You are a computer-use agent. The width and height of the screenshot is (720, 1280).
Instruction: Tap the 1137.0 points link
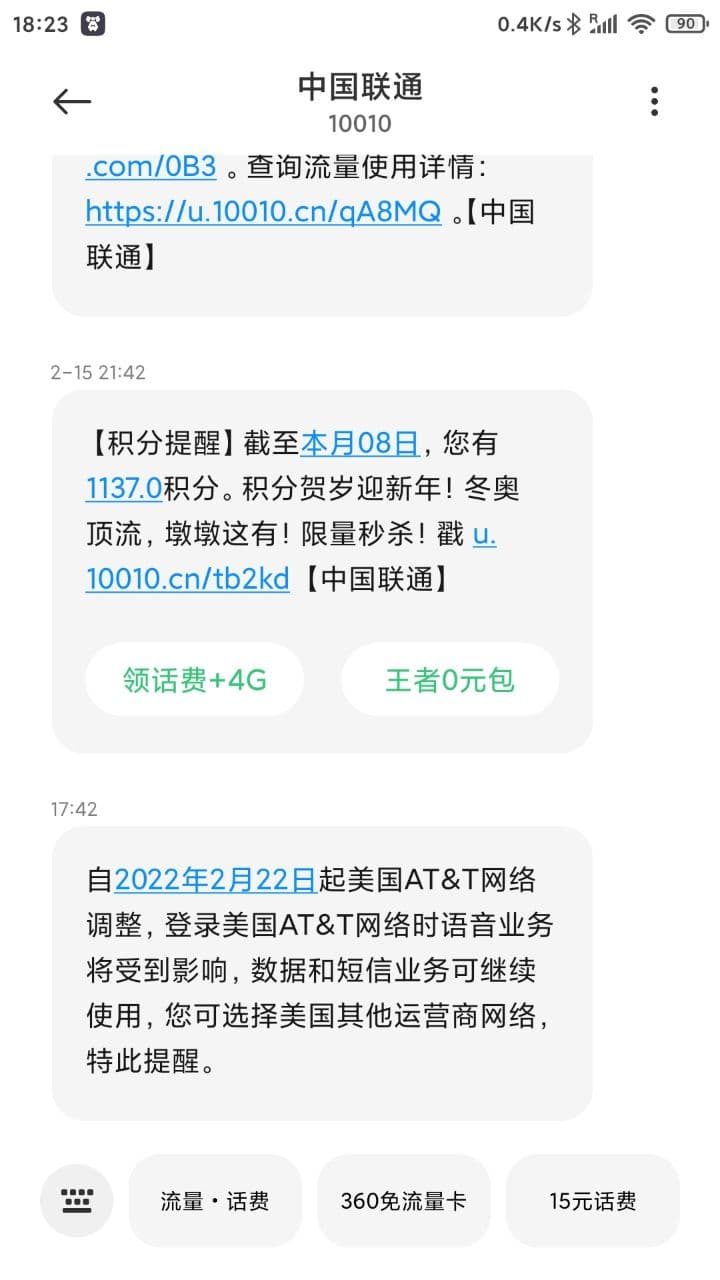click(x=124, y=488)
